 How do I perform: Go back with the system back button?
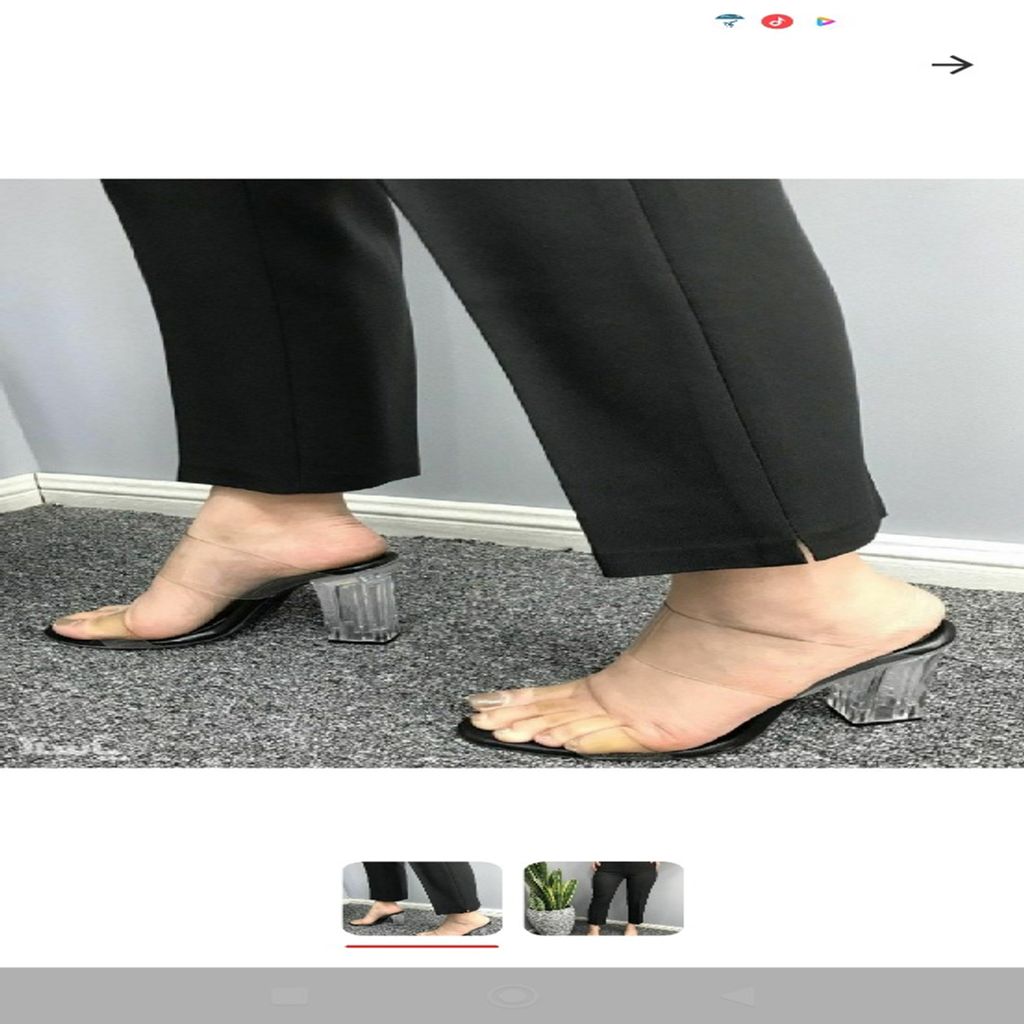[x=738, y=996]
